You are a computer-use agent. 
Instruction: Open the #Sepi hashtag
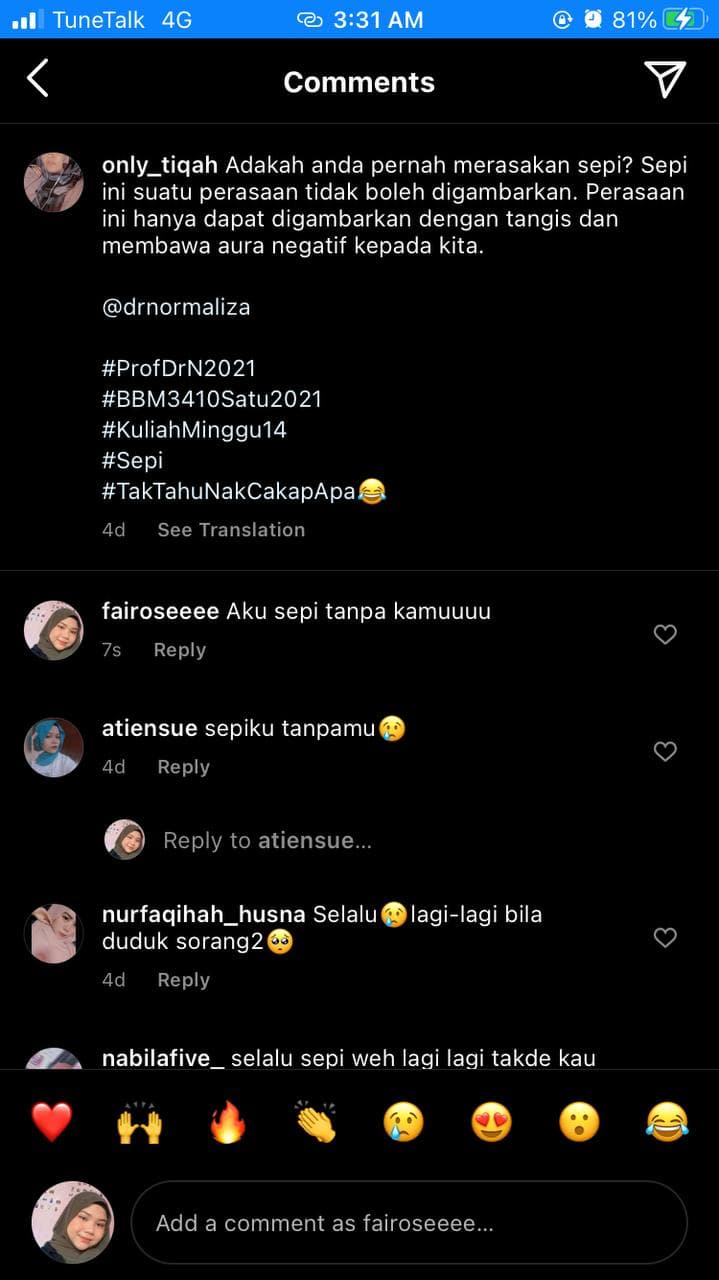pos(132,460)
